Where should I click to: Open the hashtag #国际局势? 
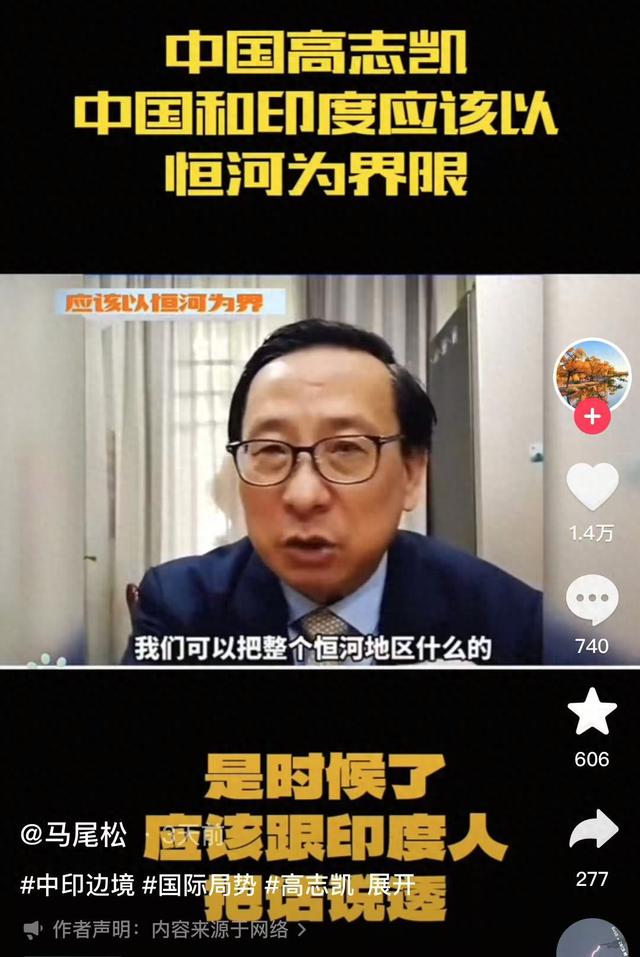(x=201, y=884)
